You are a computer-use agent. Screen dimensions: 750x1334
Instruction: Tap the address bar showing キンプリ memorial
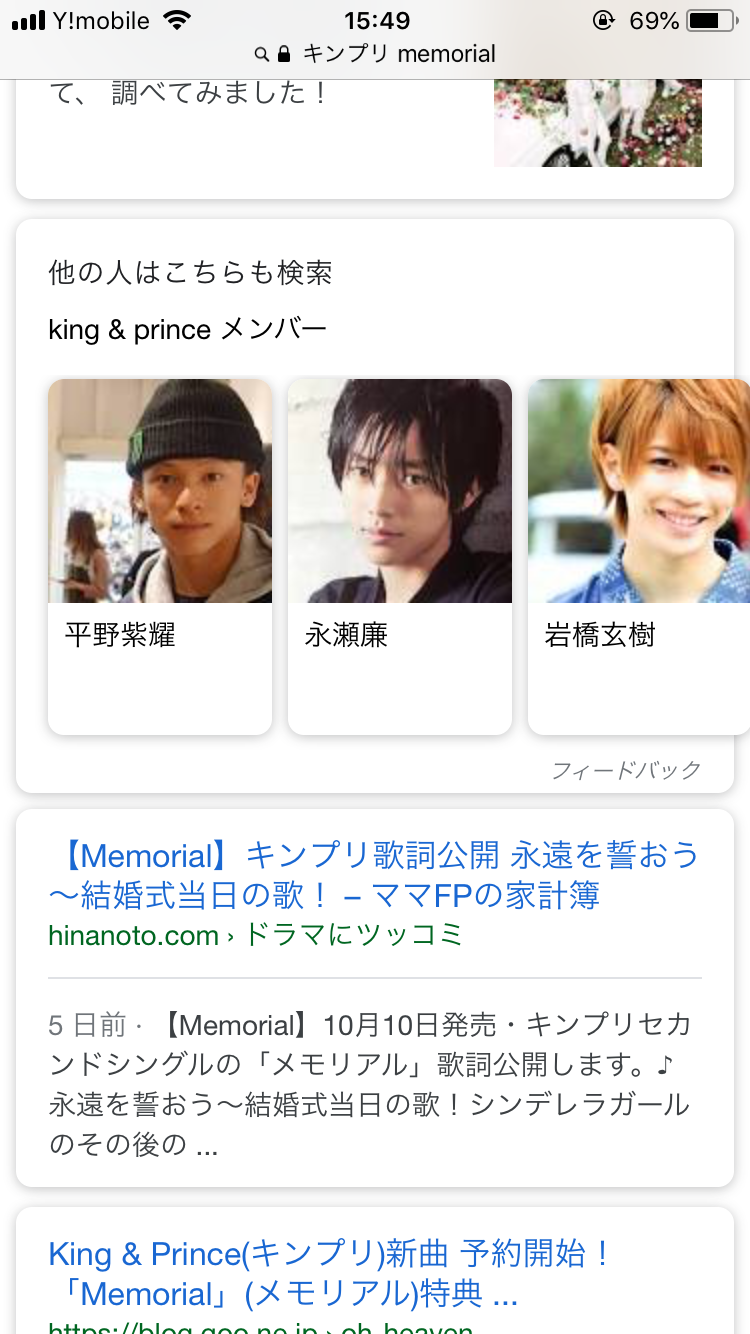click(x=375, y=54)
